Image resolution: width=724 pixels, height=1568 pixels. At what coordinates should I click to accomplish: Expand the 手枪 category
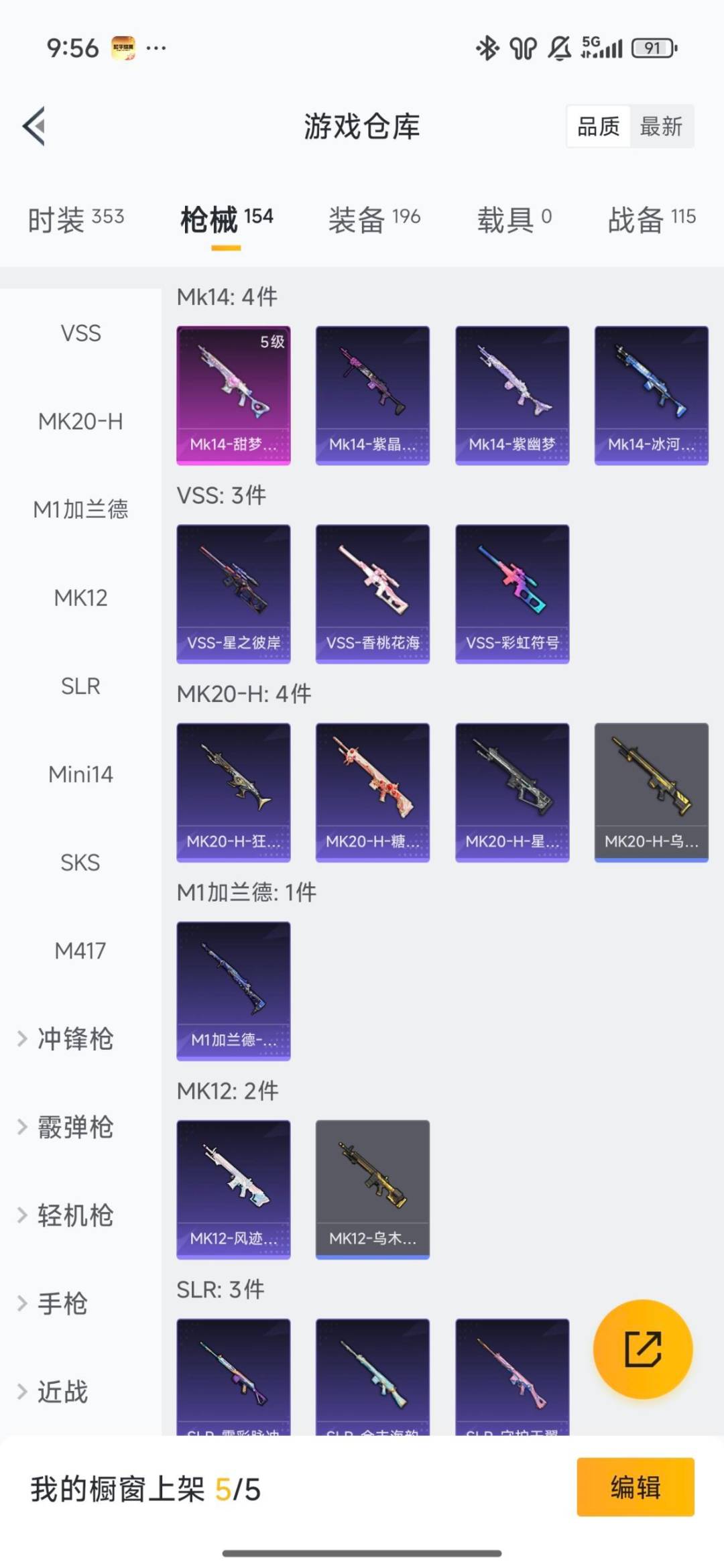[x=62, y=1303]
